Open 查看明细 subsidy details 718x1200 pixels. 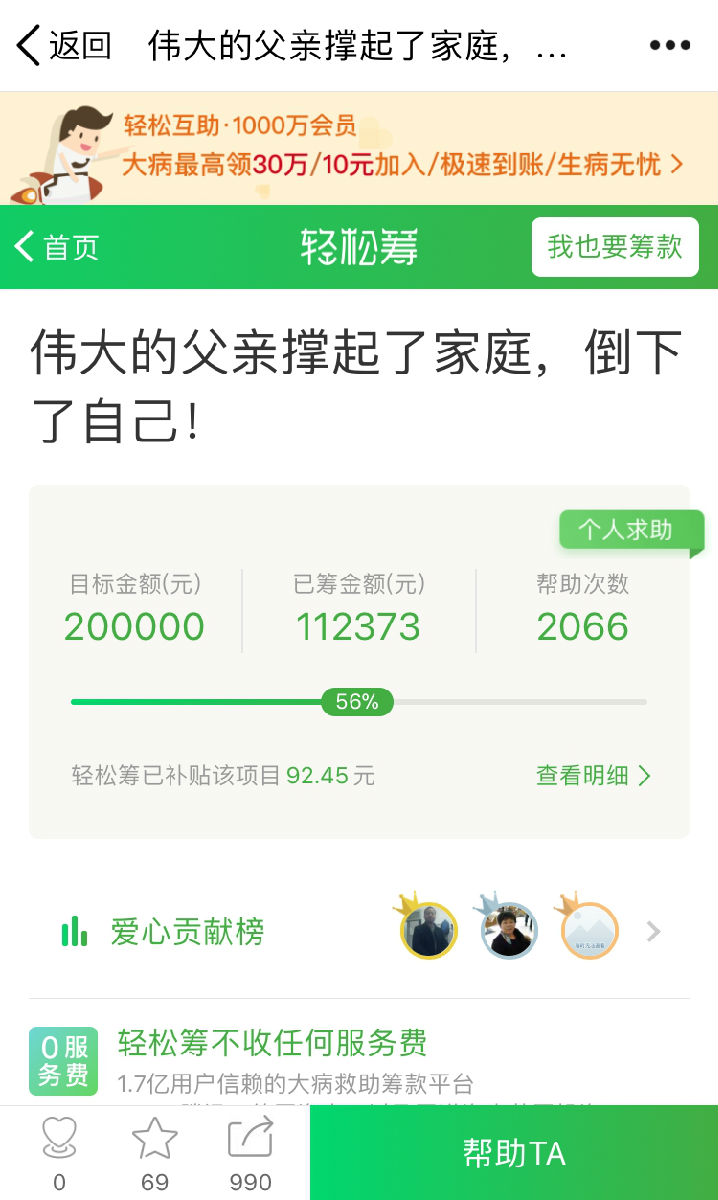point(593,775)
